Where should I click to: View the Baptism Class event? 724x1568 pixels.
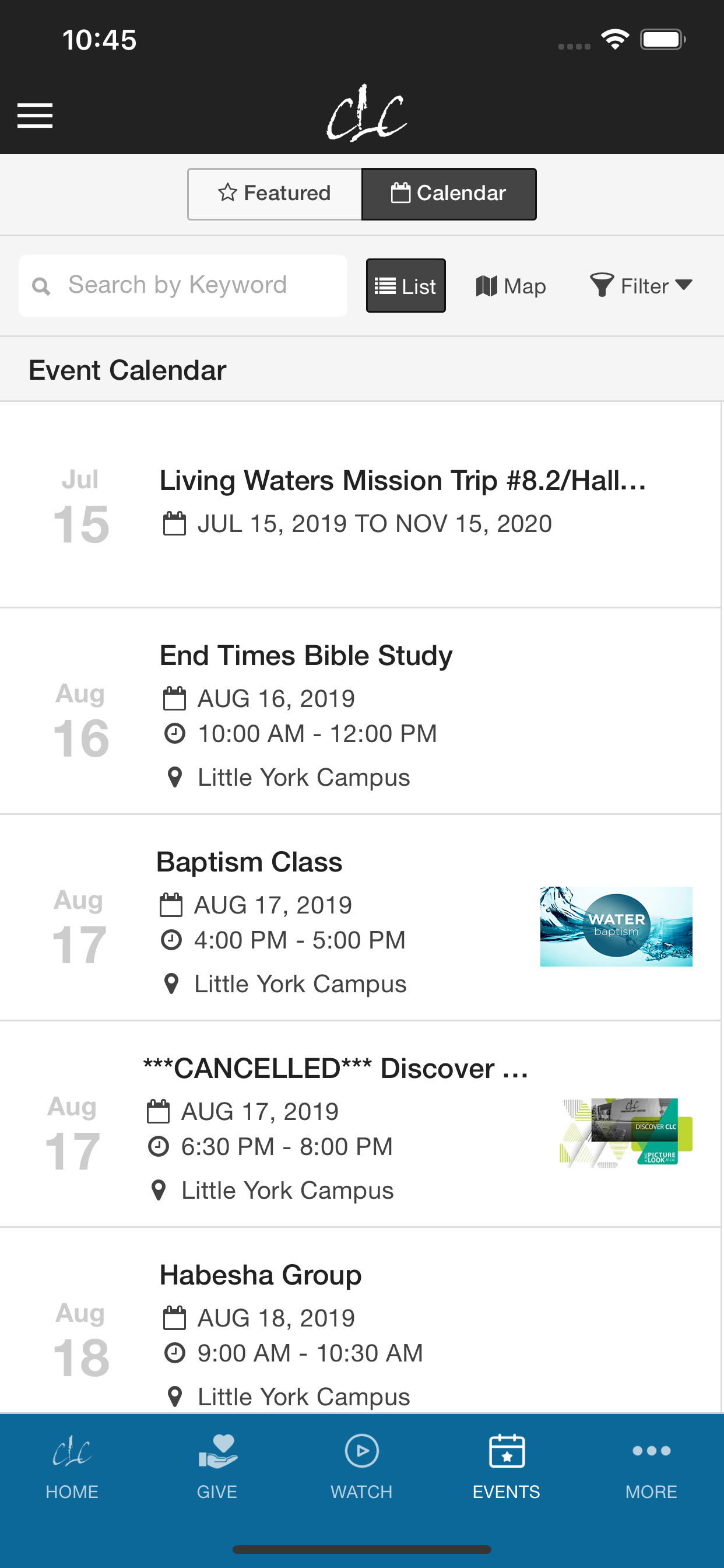[249, 862]
